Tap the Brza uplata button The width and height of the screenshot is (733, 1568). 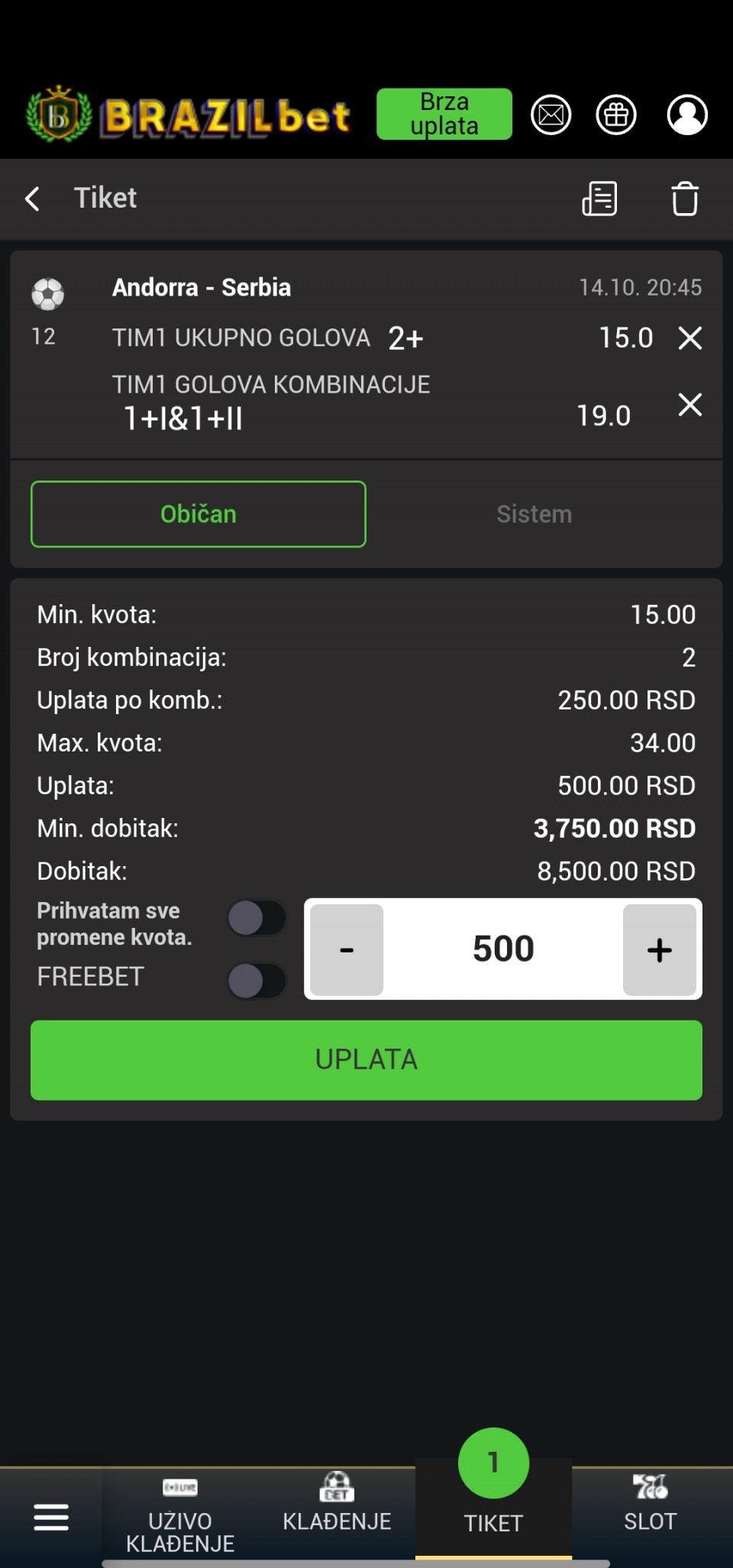click(444, 114)
